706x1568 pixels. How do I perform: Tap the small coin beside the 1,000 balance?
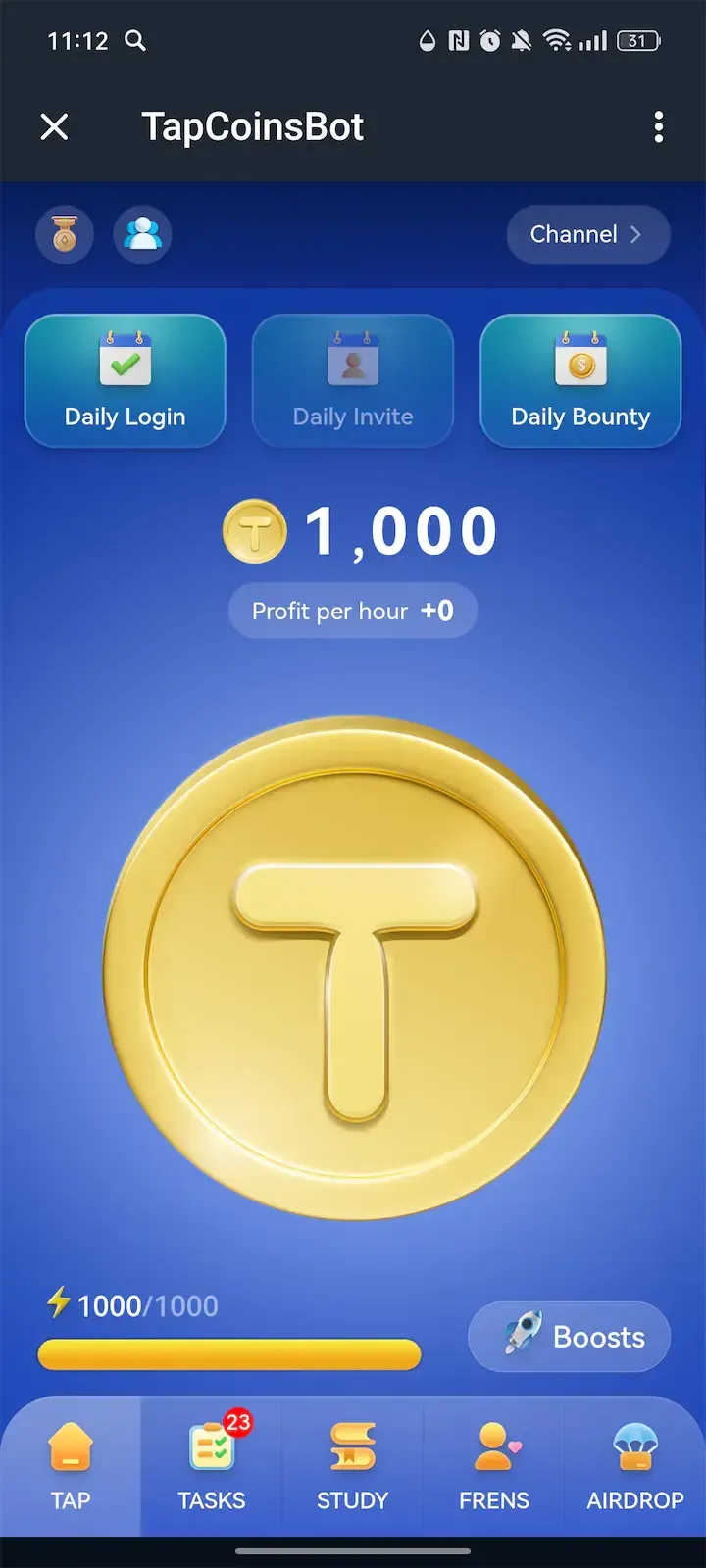click(255, 530)
